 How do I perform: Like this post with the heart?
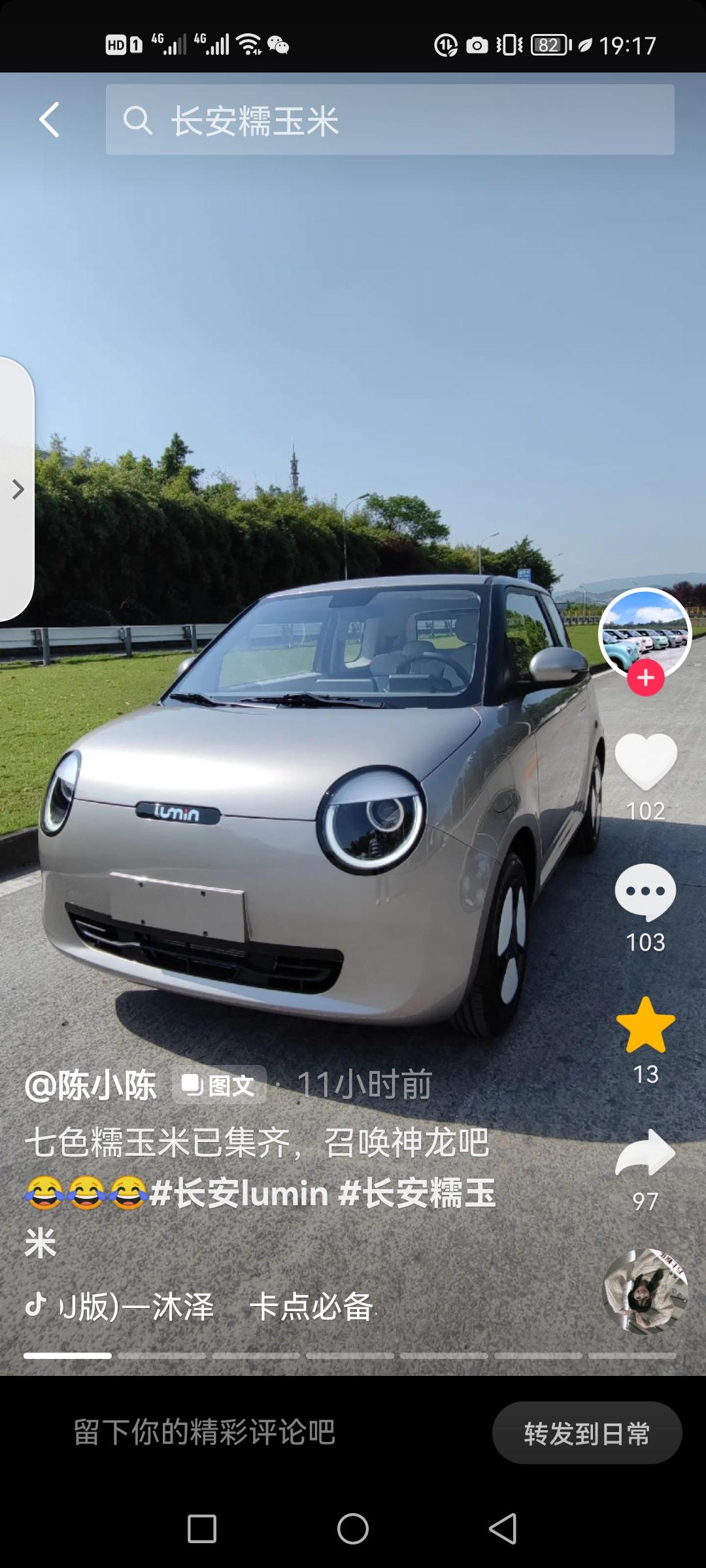pyautogui.click(x=645, y=760)
